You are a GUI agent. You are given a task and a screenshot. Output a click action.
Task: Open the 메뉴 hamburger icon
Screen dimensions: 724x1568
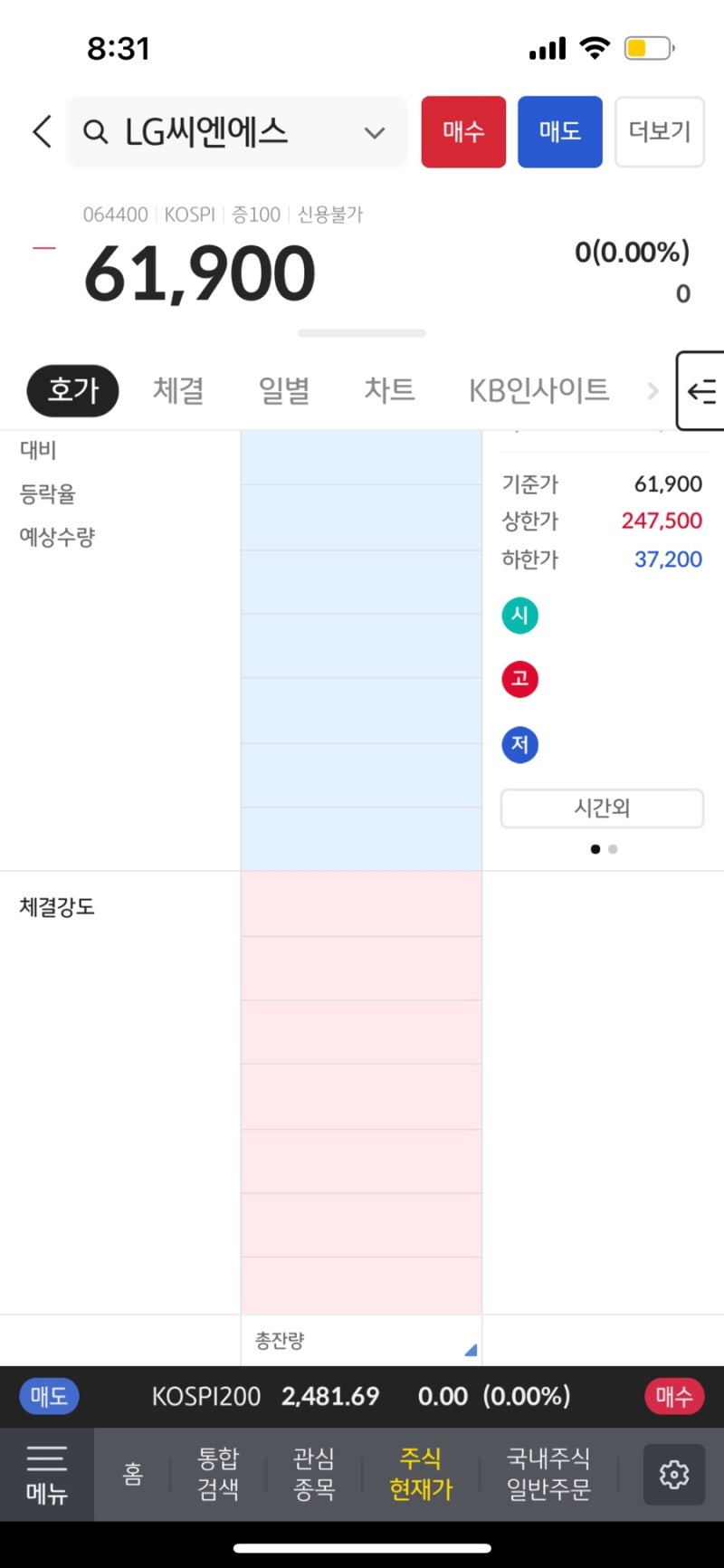pyautogui.click(x=45, y=1473)
